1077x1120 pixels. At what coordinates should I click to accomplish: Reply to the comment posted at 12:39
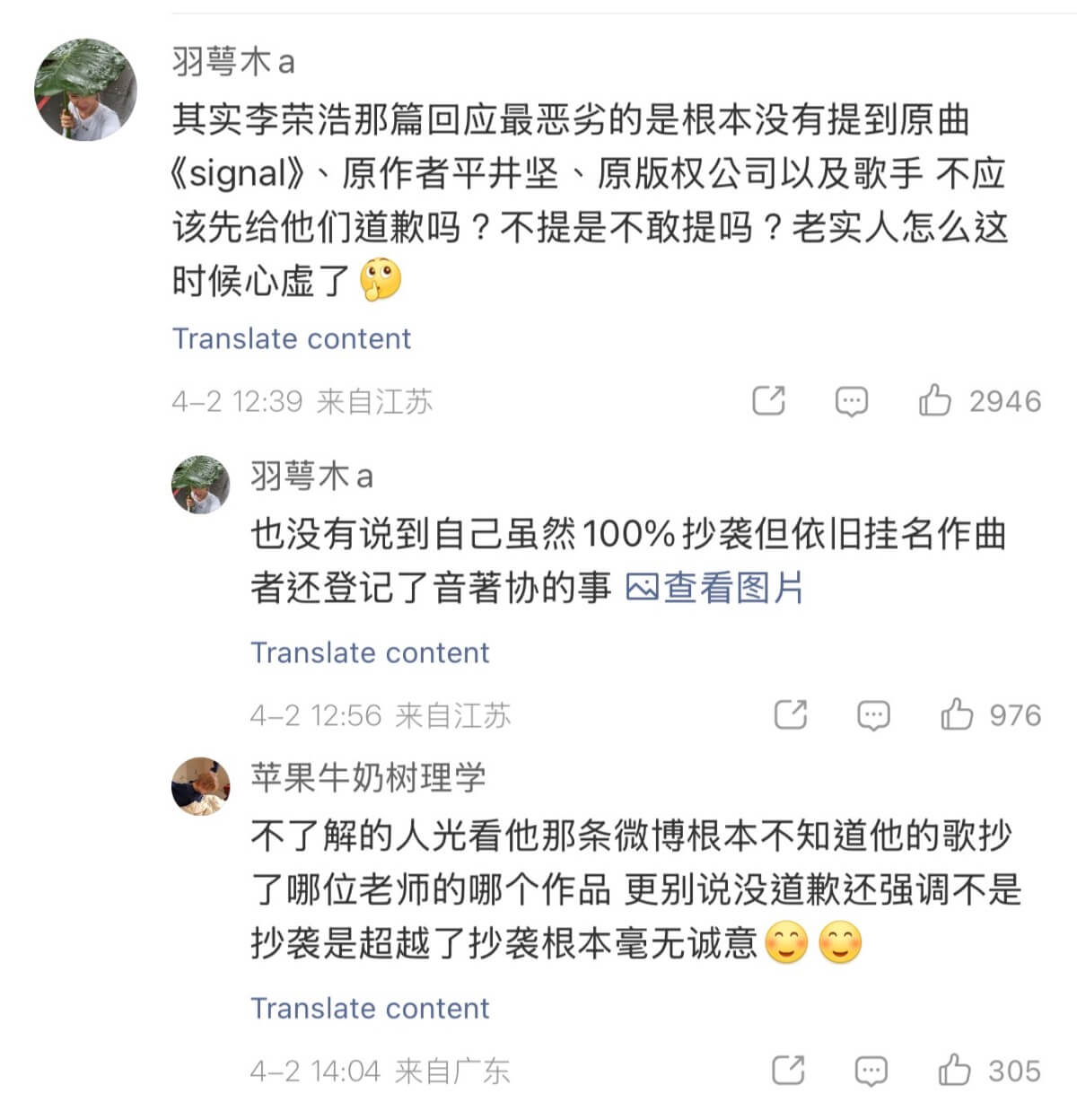point(851,401)
